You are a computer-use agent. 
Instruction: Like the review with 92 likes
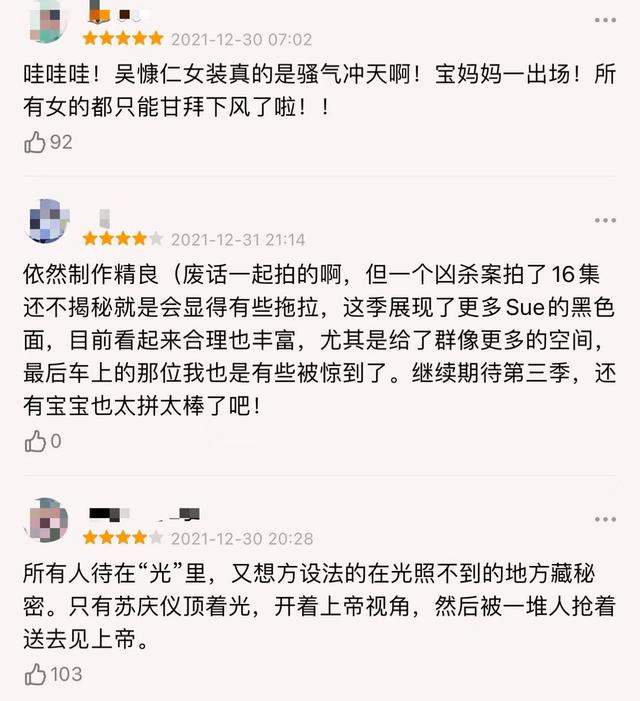pyautogui.click(x=35, y=143)
